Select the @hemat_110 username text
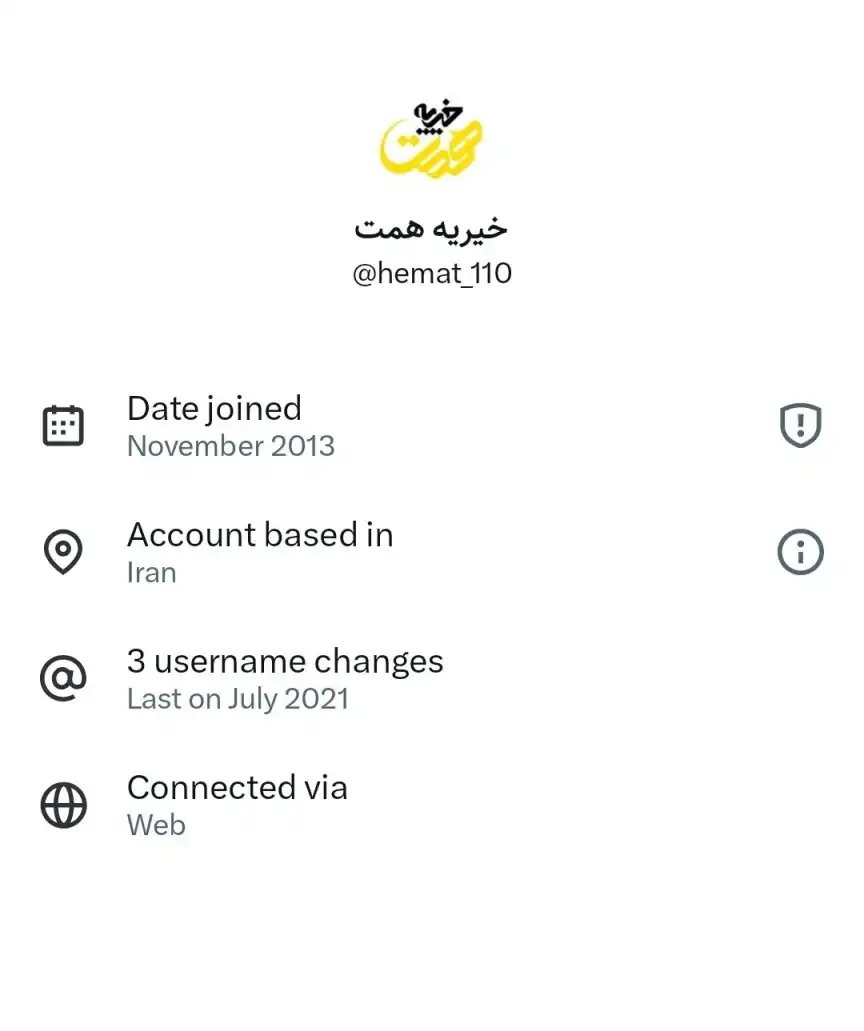864x1031 pixels. (x=432, y=271)
